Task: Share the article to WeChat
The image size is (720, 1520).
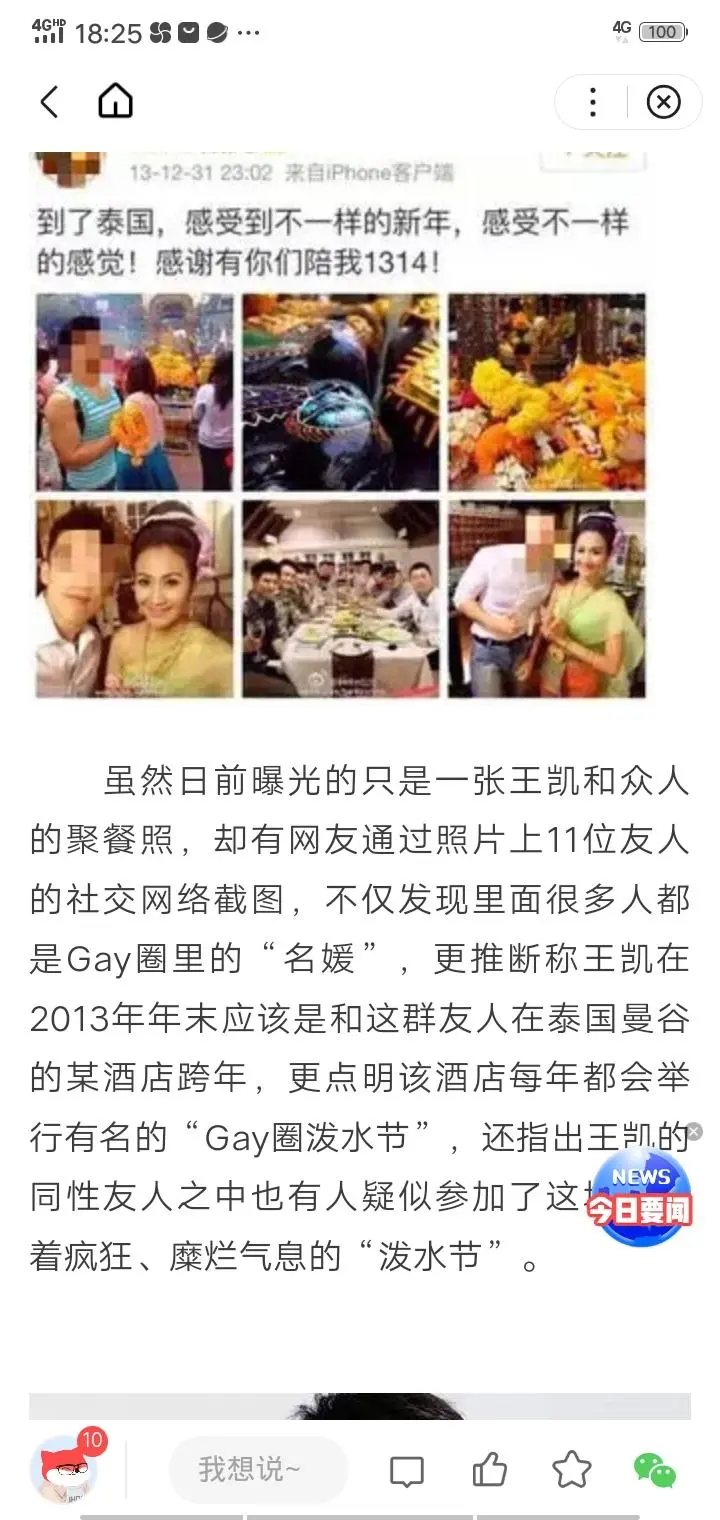Action: point(655,1470)
